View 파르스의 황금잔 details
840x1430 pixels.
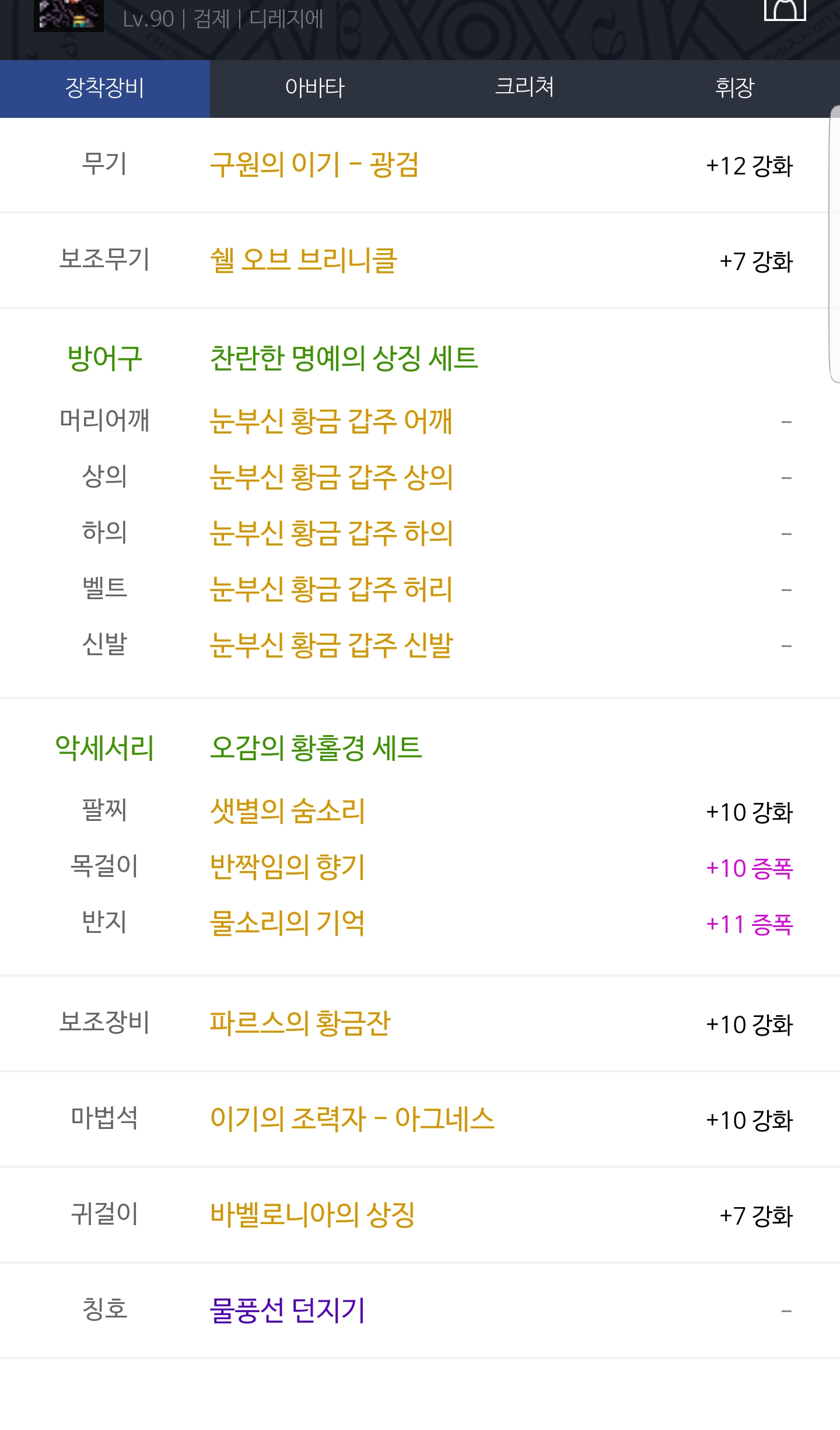point(300,1023)
